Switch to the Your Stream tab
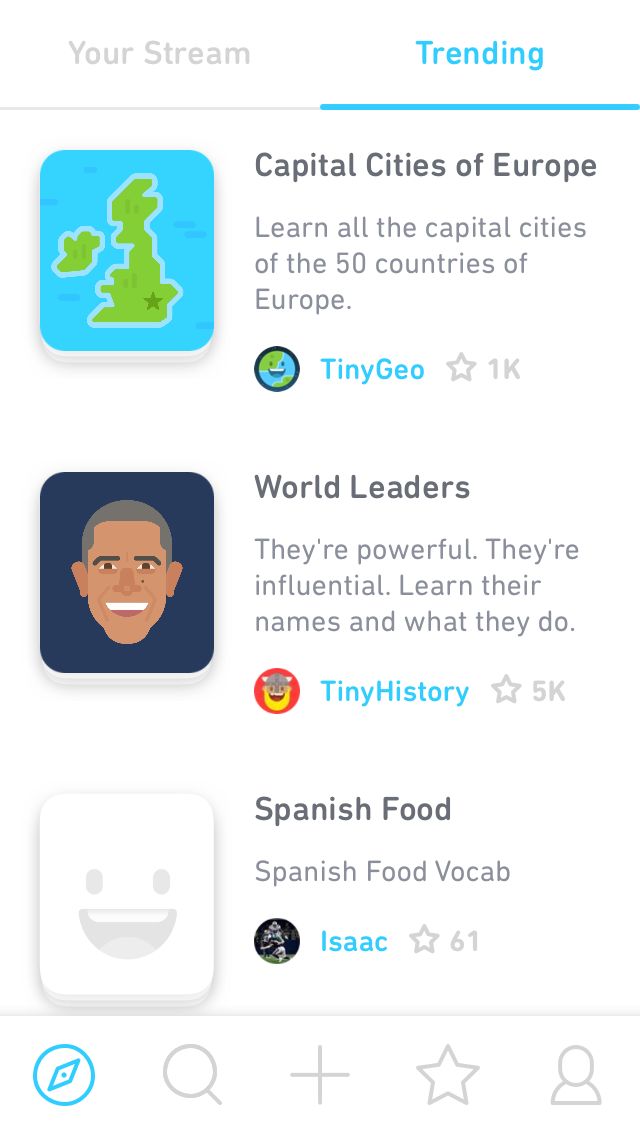 pos(159,54)
